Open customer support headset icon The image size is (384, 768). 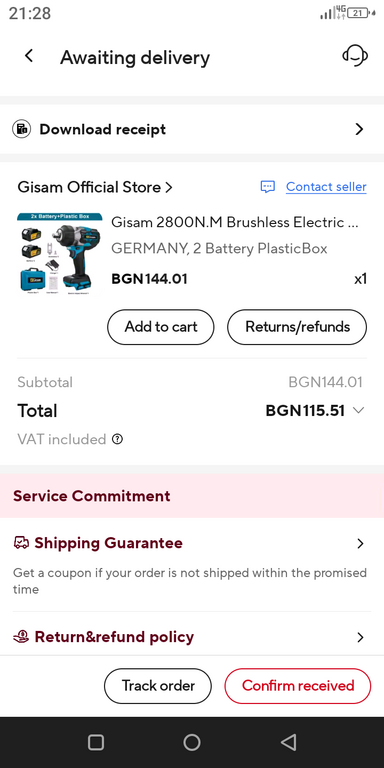[x=355, y=56]
